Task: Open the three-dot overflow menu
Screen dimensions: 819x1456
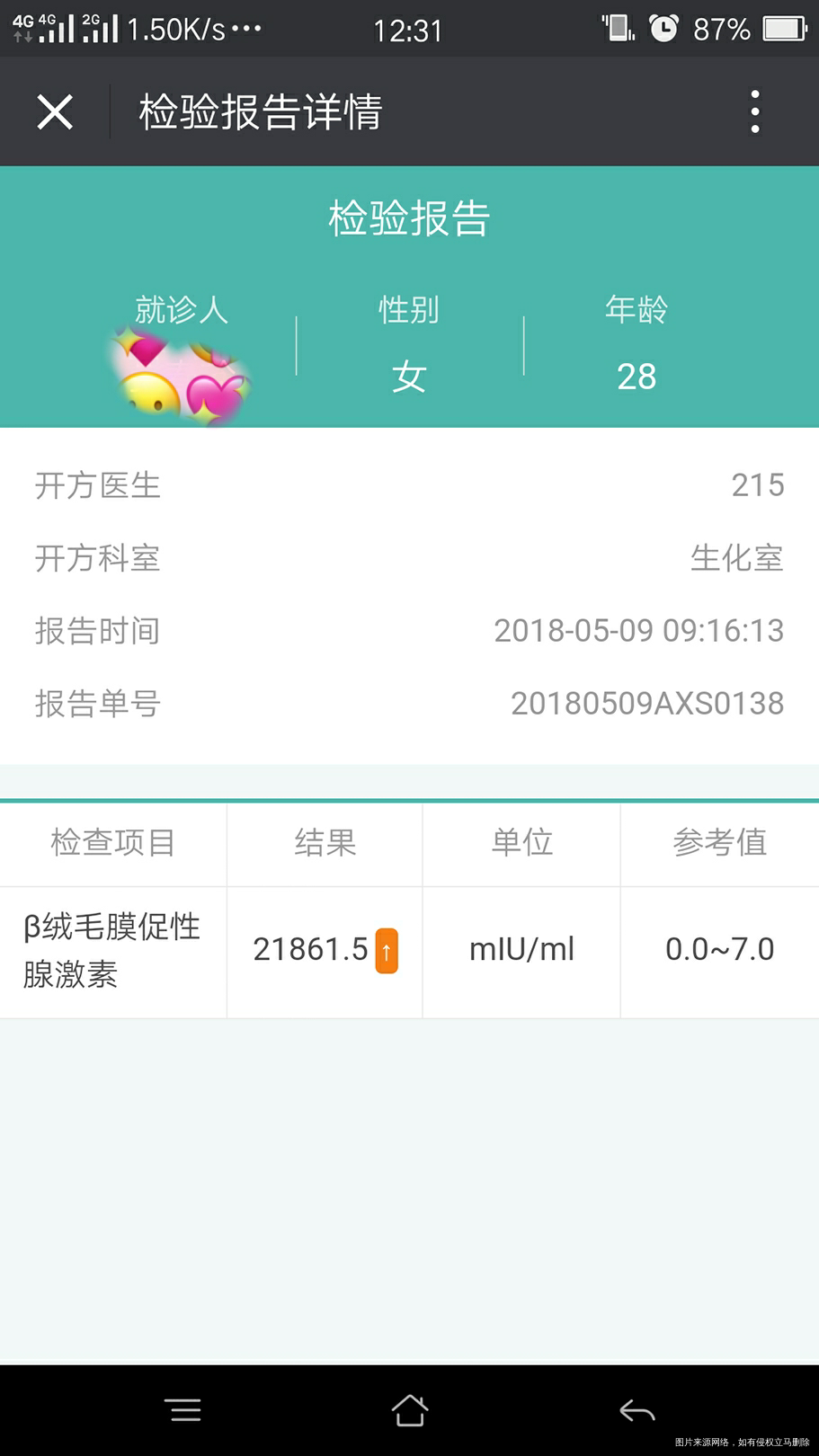Action: coord(754,111)
